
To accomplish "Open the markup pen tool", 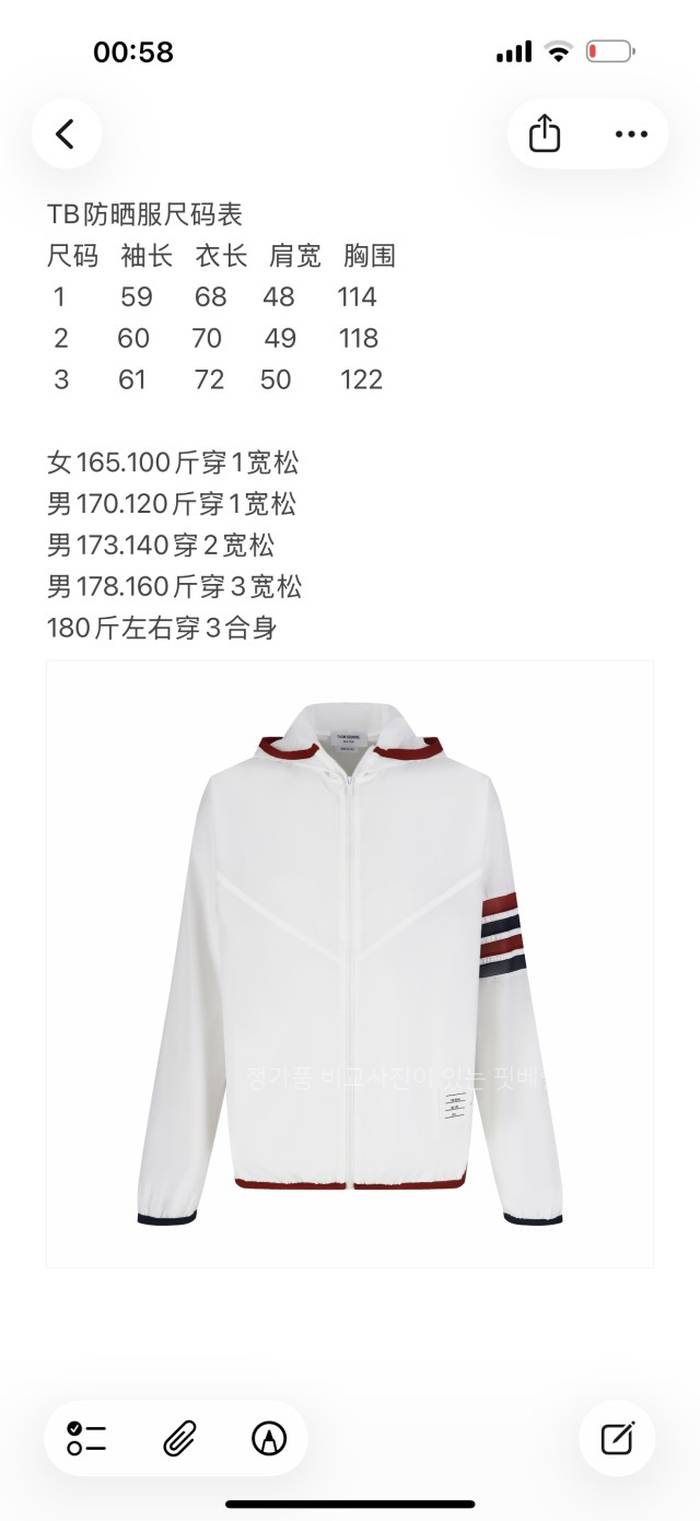I will pos(269,1438).
